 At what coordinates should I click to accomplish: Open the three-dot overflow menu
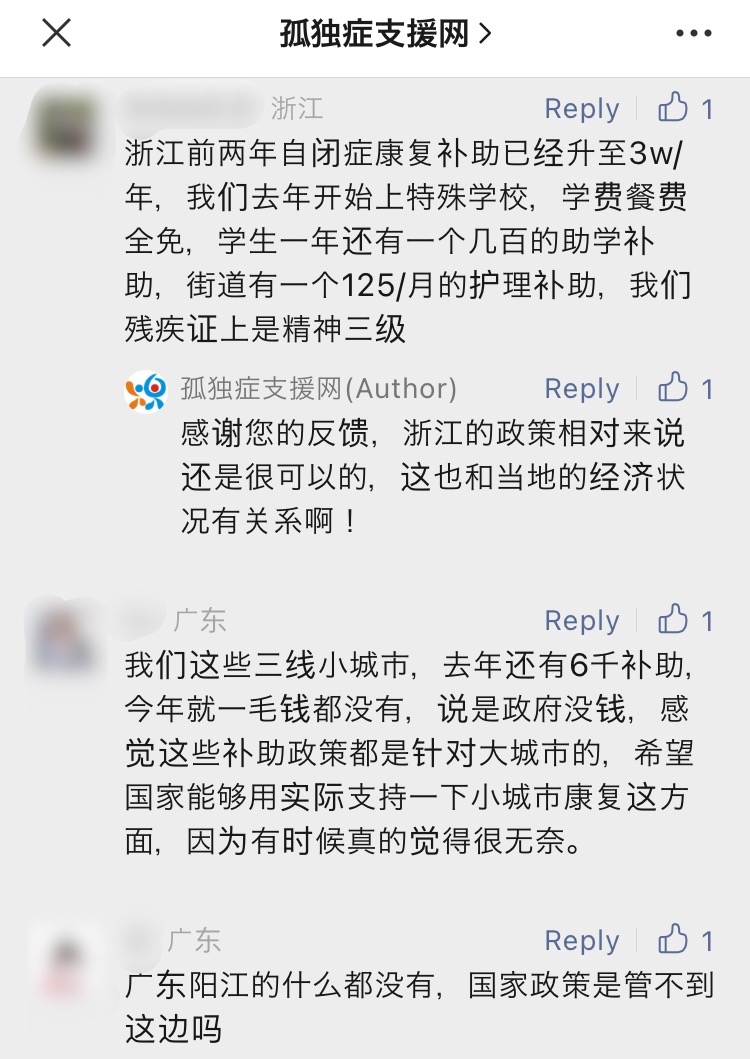[x=693, y=35]
